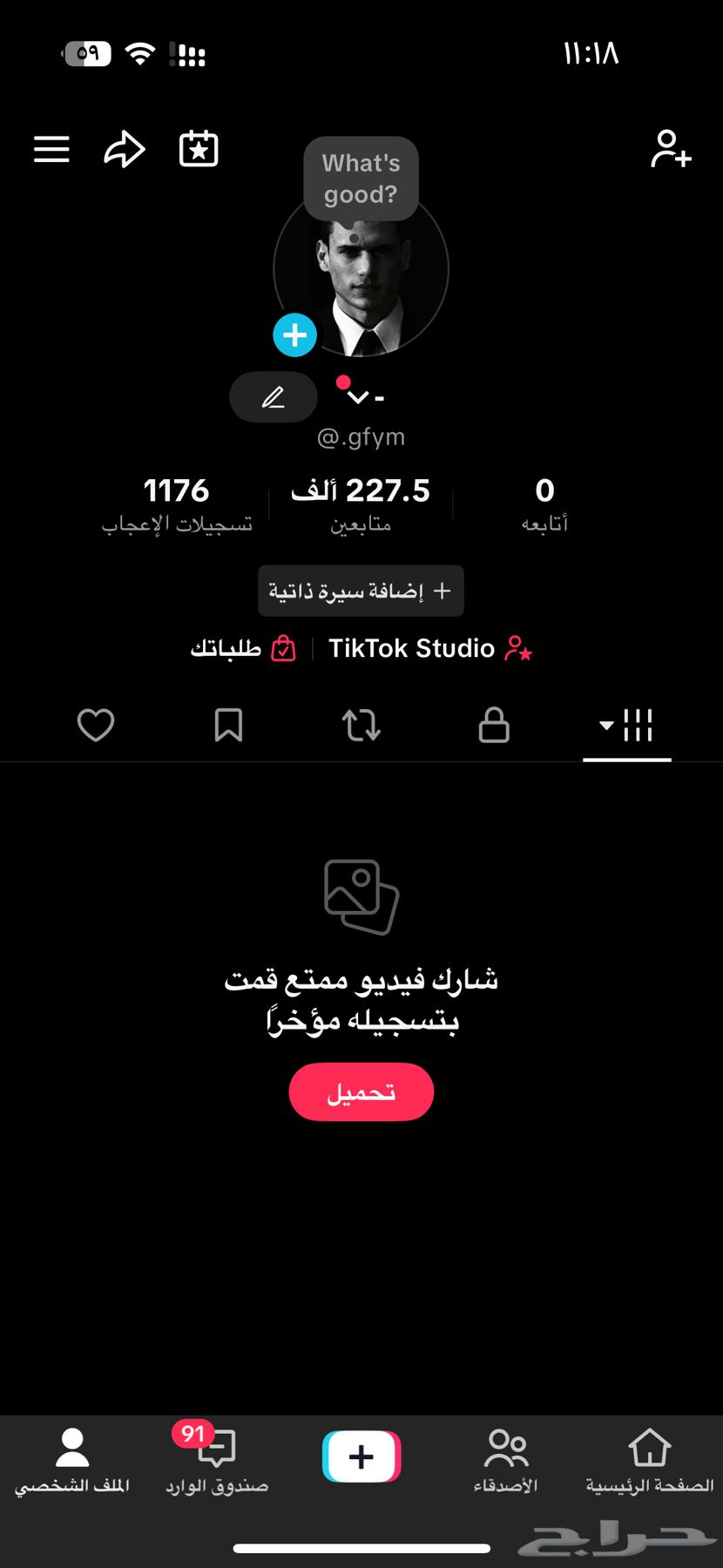The image size is (723, 1568).
Task: Open the videos sort order dropdown arrow
Action: (605, 727)
